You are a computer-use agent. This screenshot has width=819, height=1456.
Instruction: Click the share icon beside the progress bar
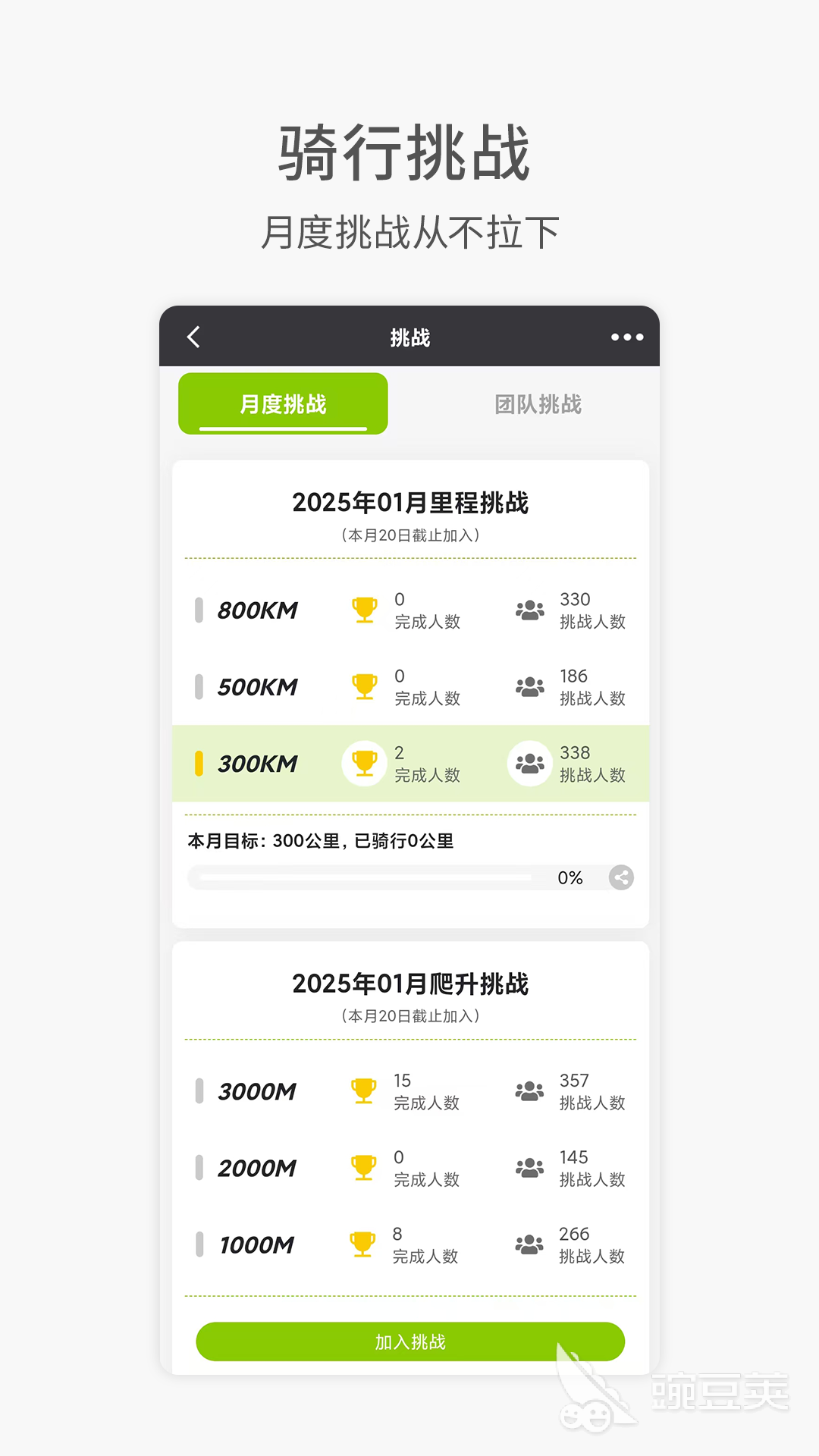click(x=620, y=877)
